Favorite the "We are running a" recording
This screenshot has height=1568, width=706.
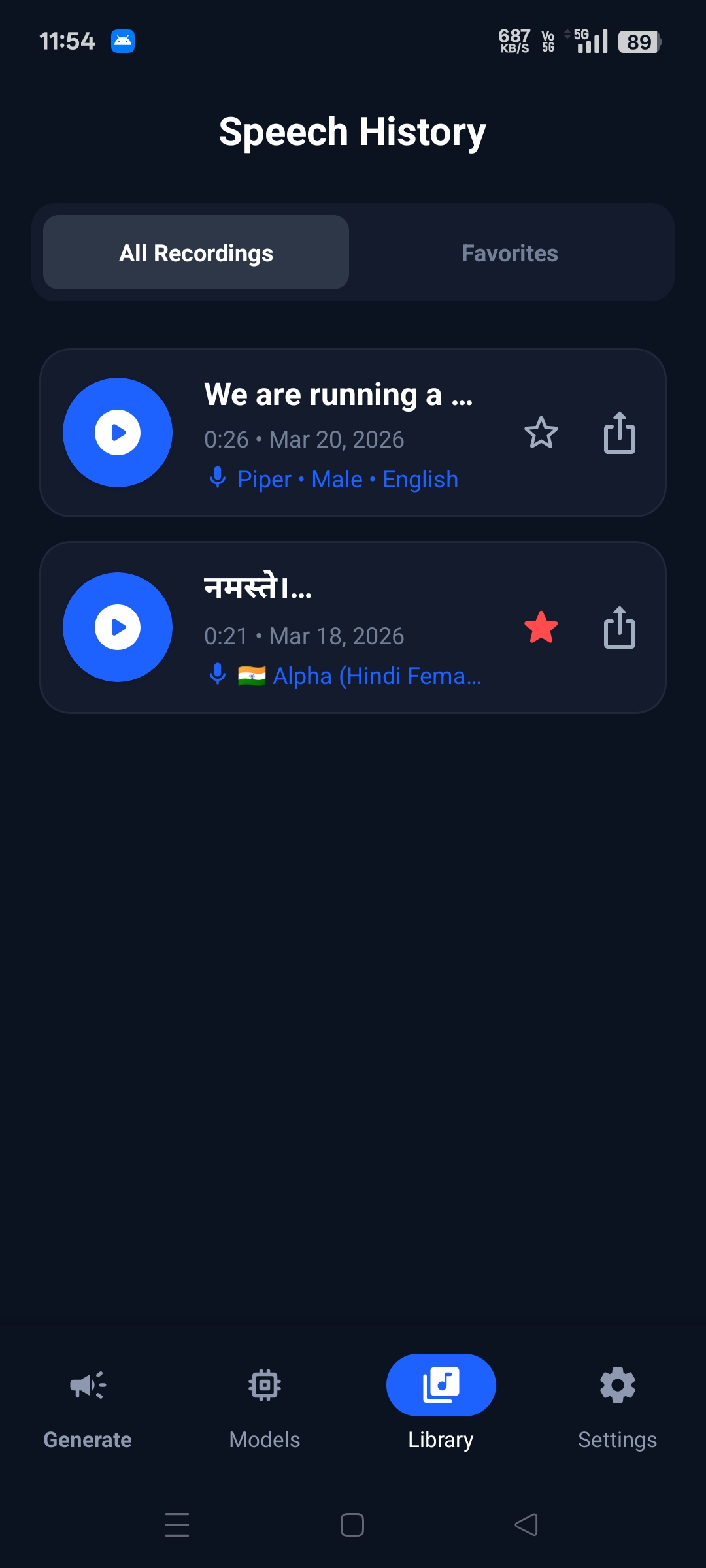pyautogui.click(x=541, y=433)
